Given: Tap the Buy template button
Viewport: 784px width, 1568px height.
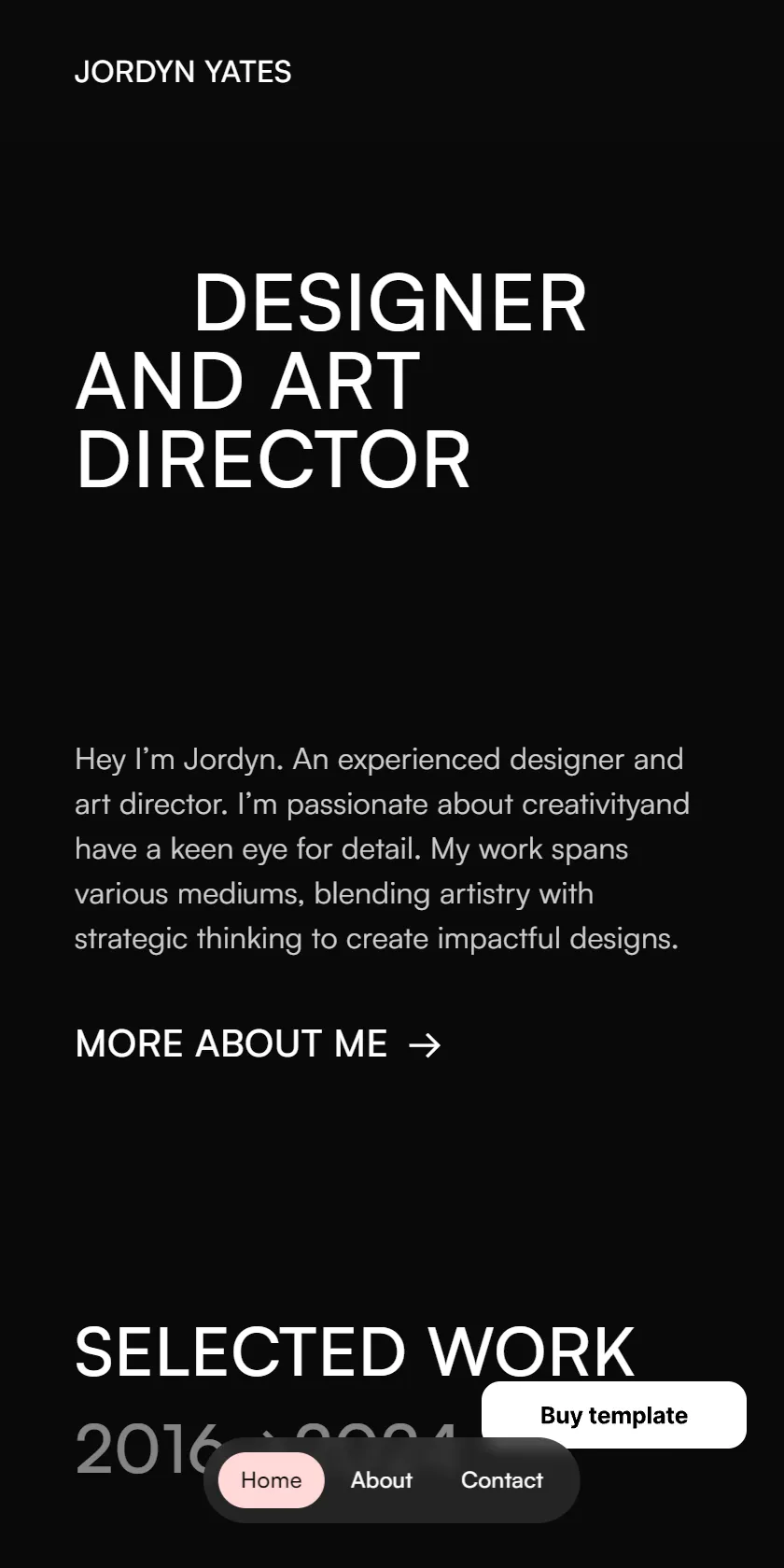Looking at the screenshot, I should (614, 1415).
